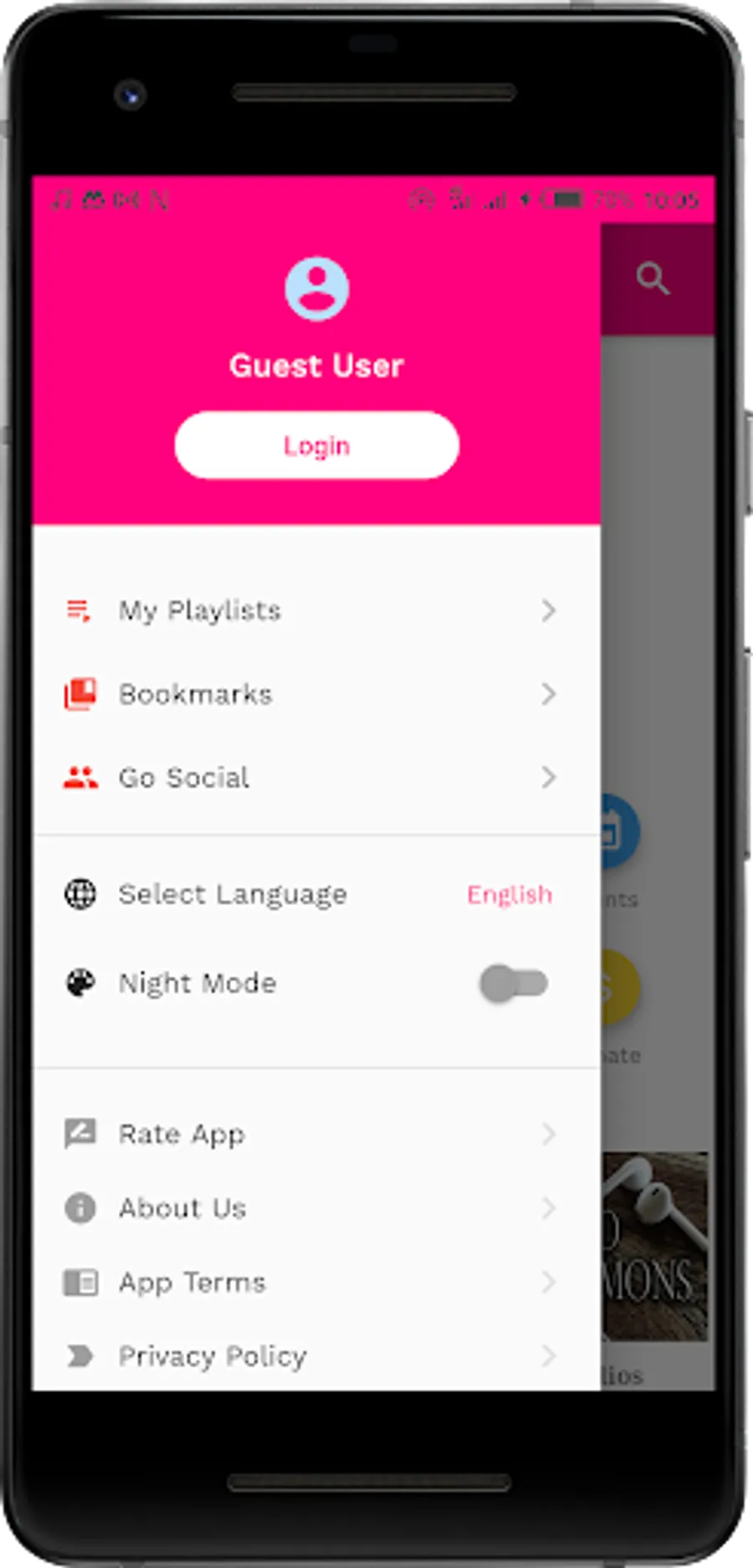
Task: Open the Go Social row
Action: coord(316,778)
